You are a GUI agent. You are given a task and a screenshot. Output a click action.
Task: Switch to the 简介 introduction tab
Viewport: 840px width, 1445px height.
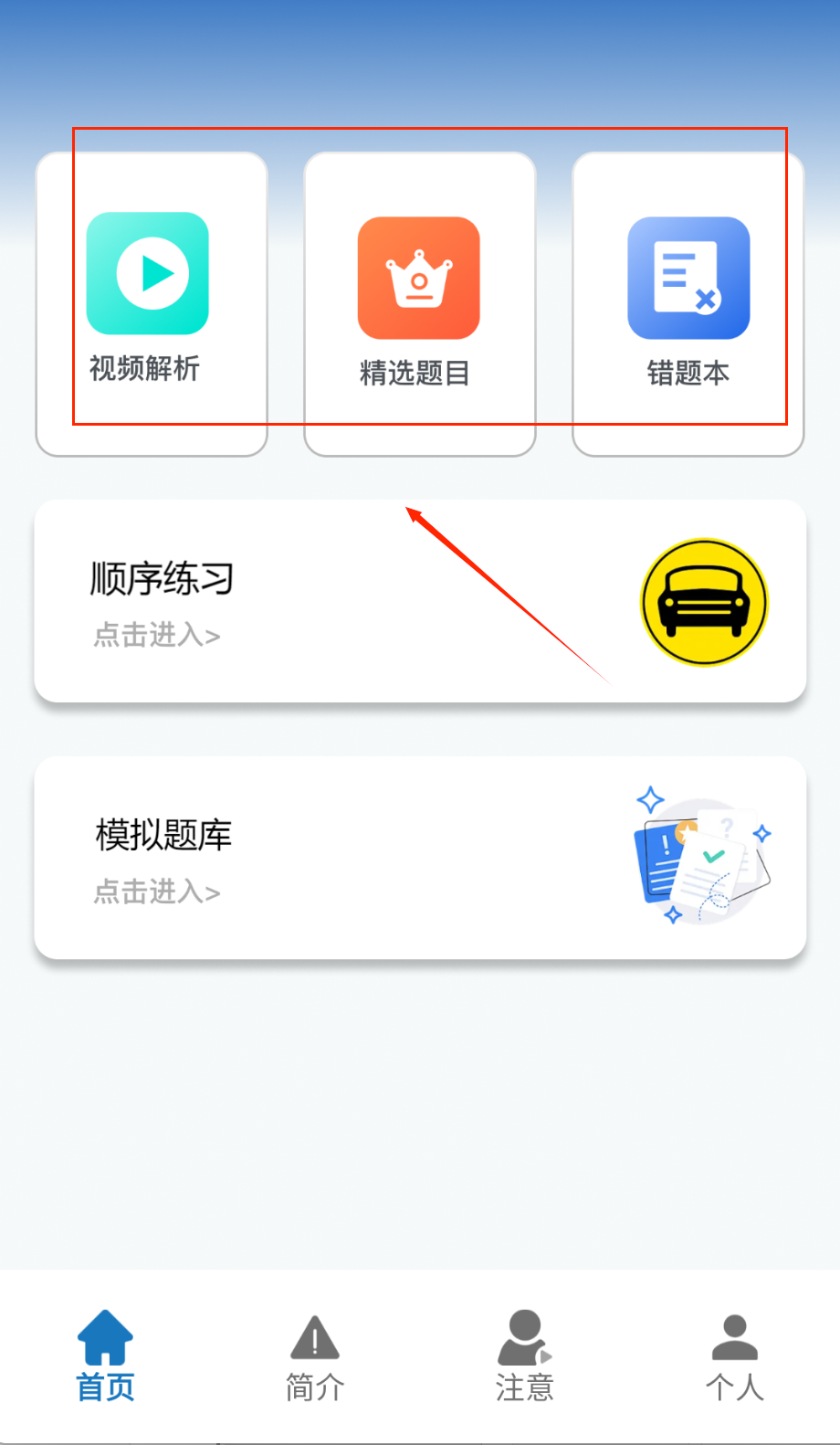coord(315,1356)
